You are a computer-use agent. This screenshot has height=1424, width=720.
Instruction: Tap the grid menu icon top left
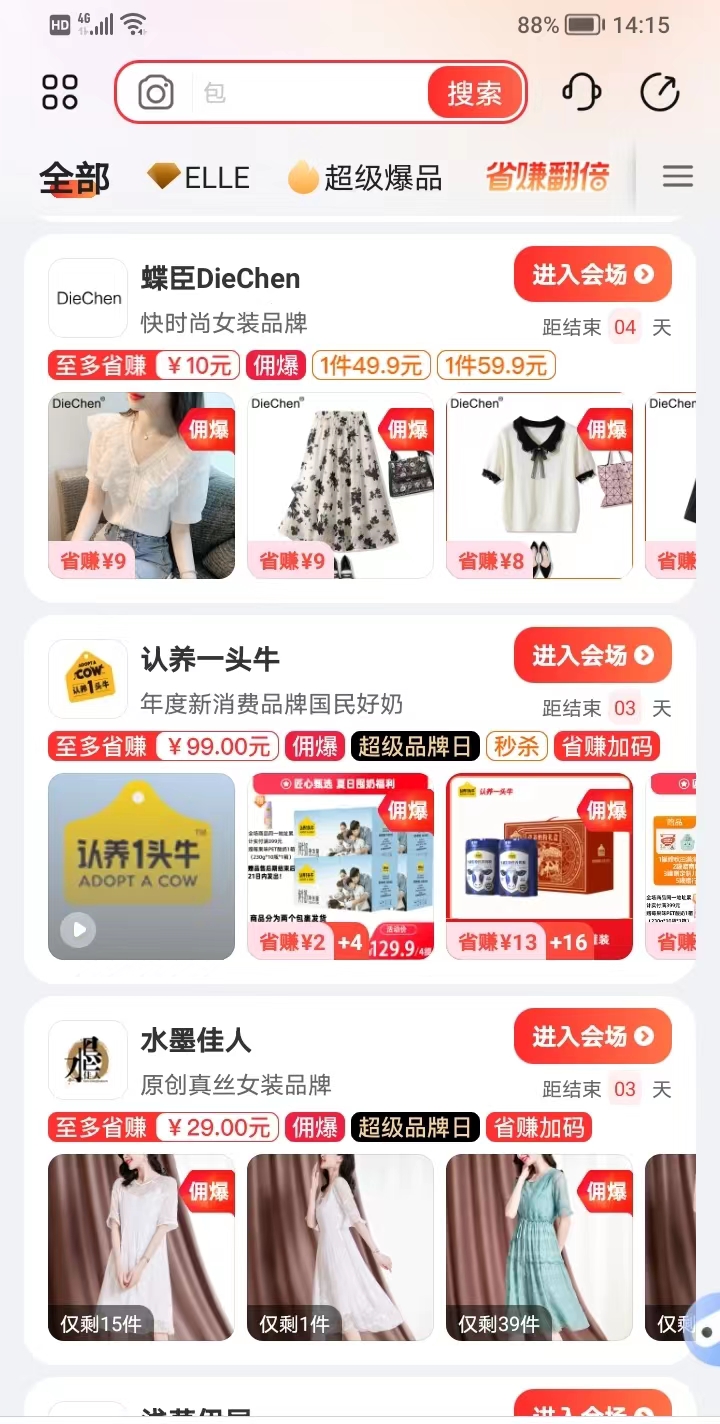pyautogui.click(x=60, y=91)
